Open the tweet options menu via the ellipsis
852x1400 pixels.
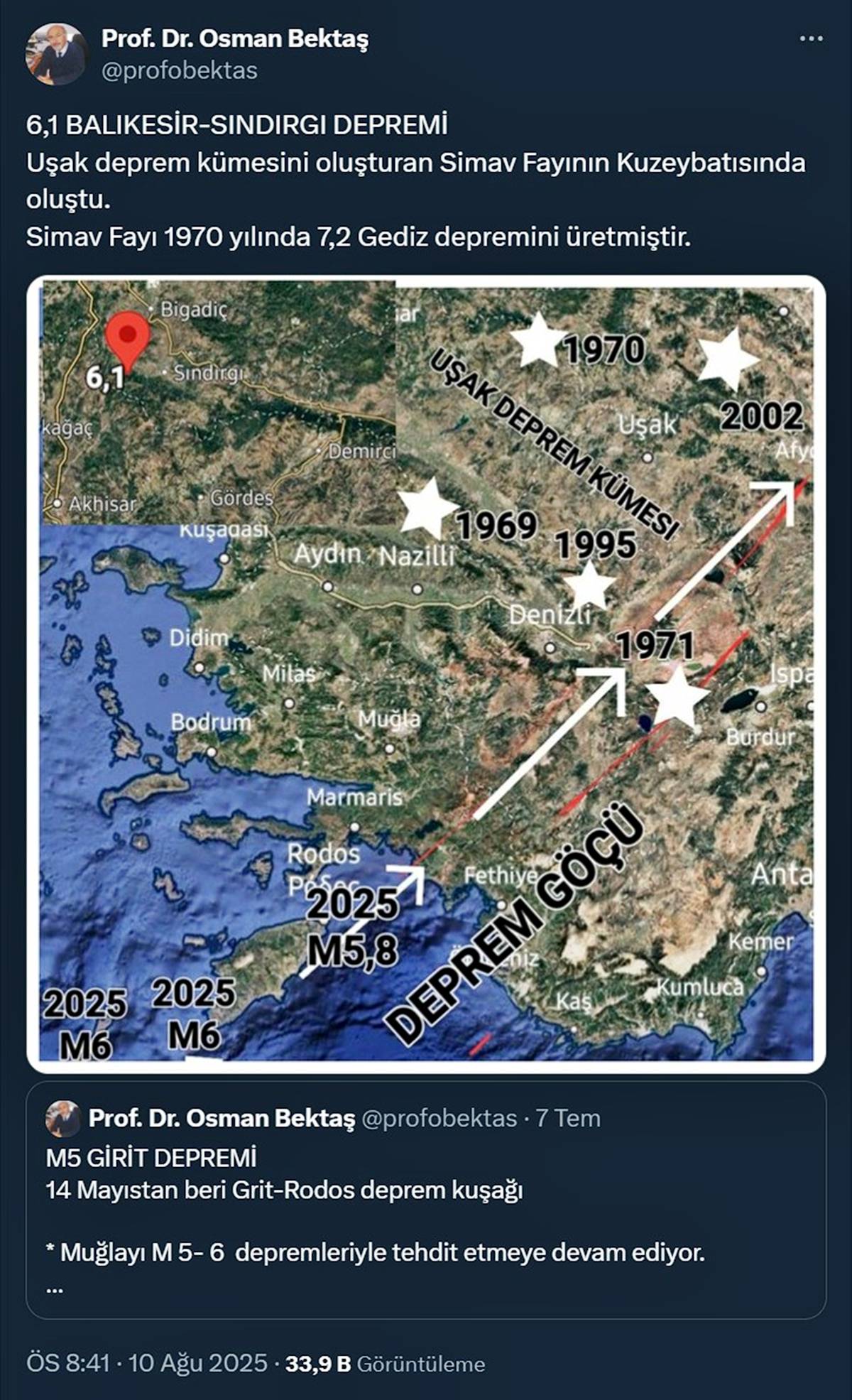click(811, 39)
